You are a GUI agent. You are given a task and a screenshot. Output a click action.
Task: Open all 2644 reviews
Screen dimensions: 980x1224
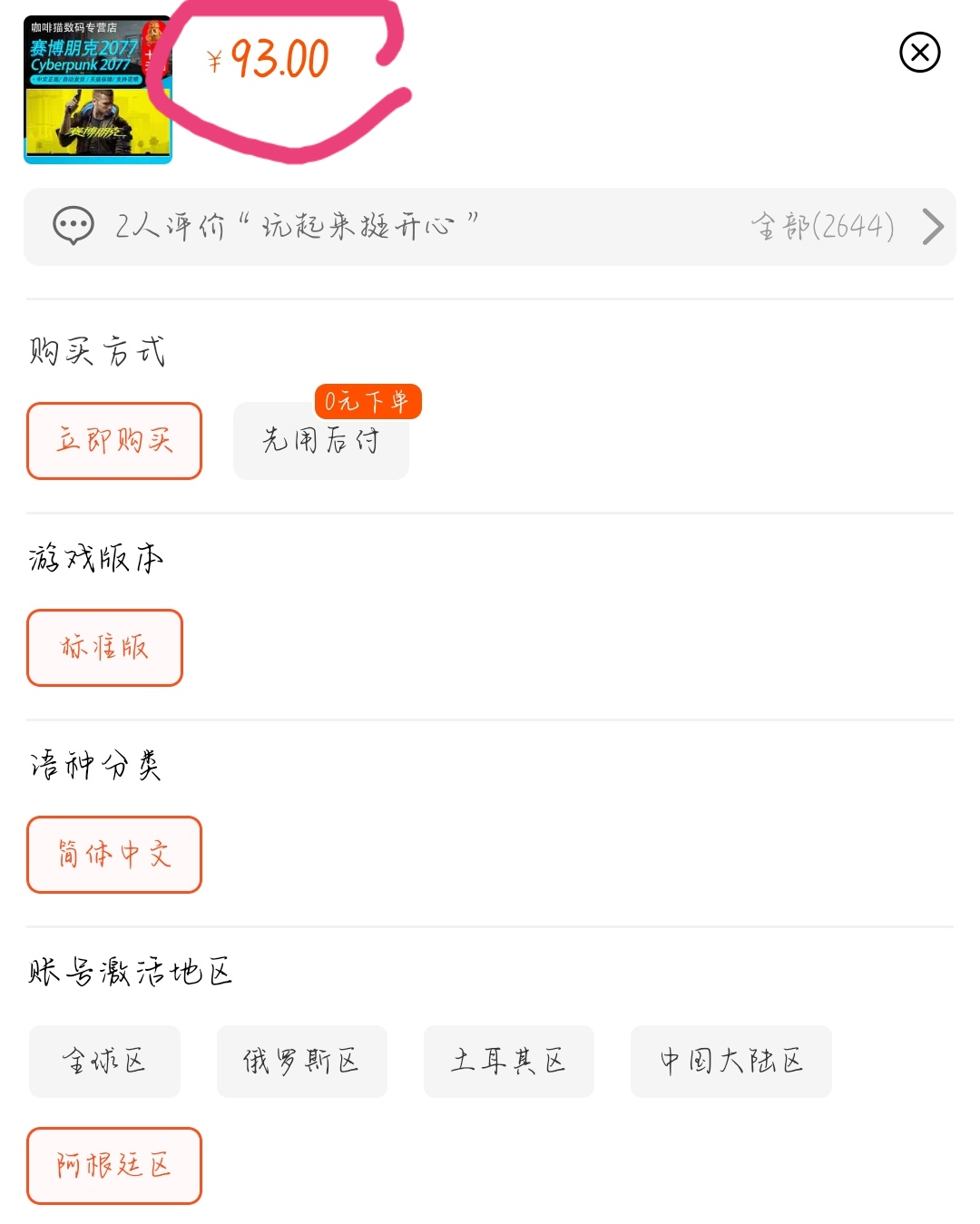click(844, 227)
